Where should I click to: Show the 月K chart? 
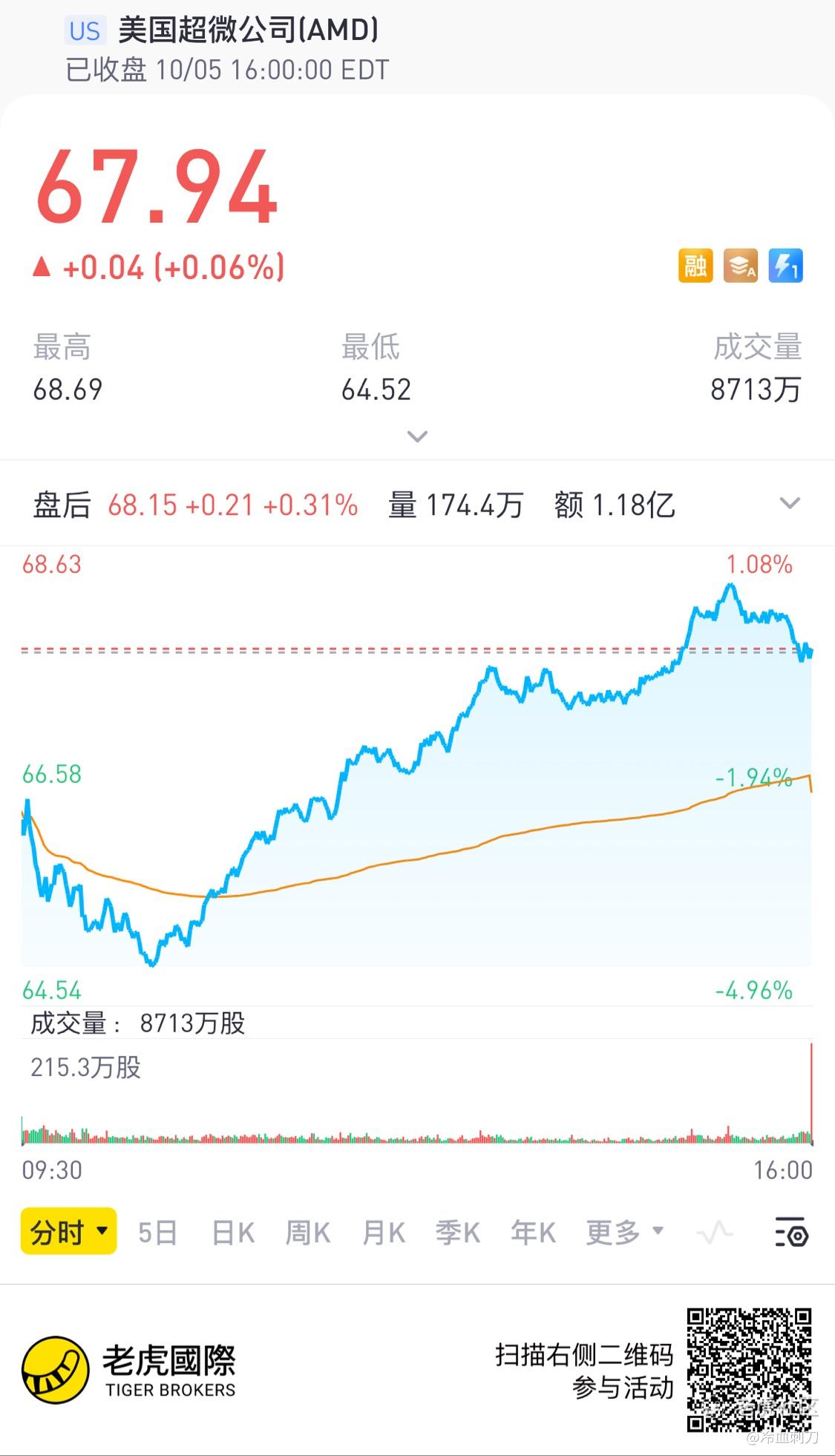pyautogui.click(x=384, y=1233)
